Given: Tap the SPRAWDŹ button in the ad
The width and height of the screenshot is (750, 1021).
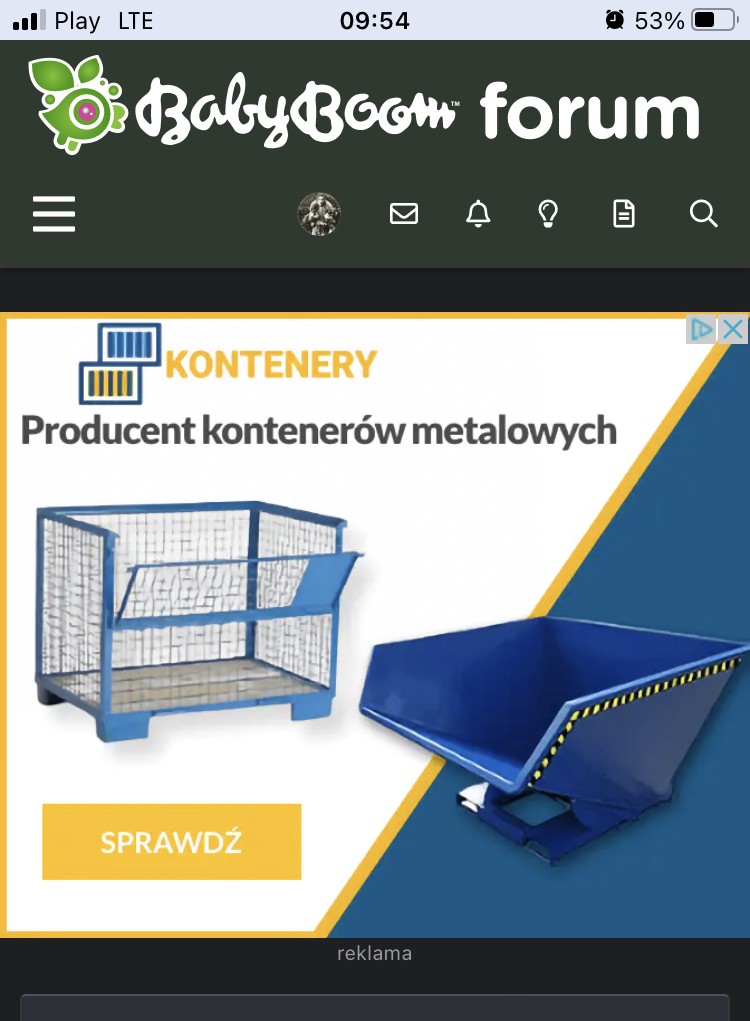Looking at the screenshot, I should pyautogui.click(x=171, y=842).
